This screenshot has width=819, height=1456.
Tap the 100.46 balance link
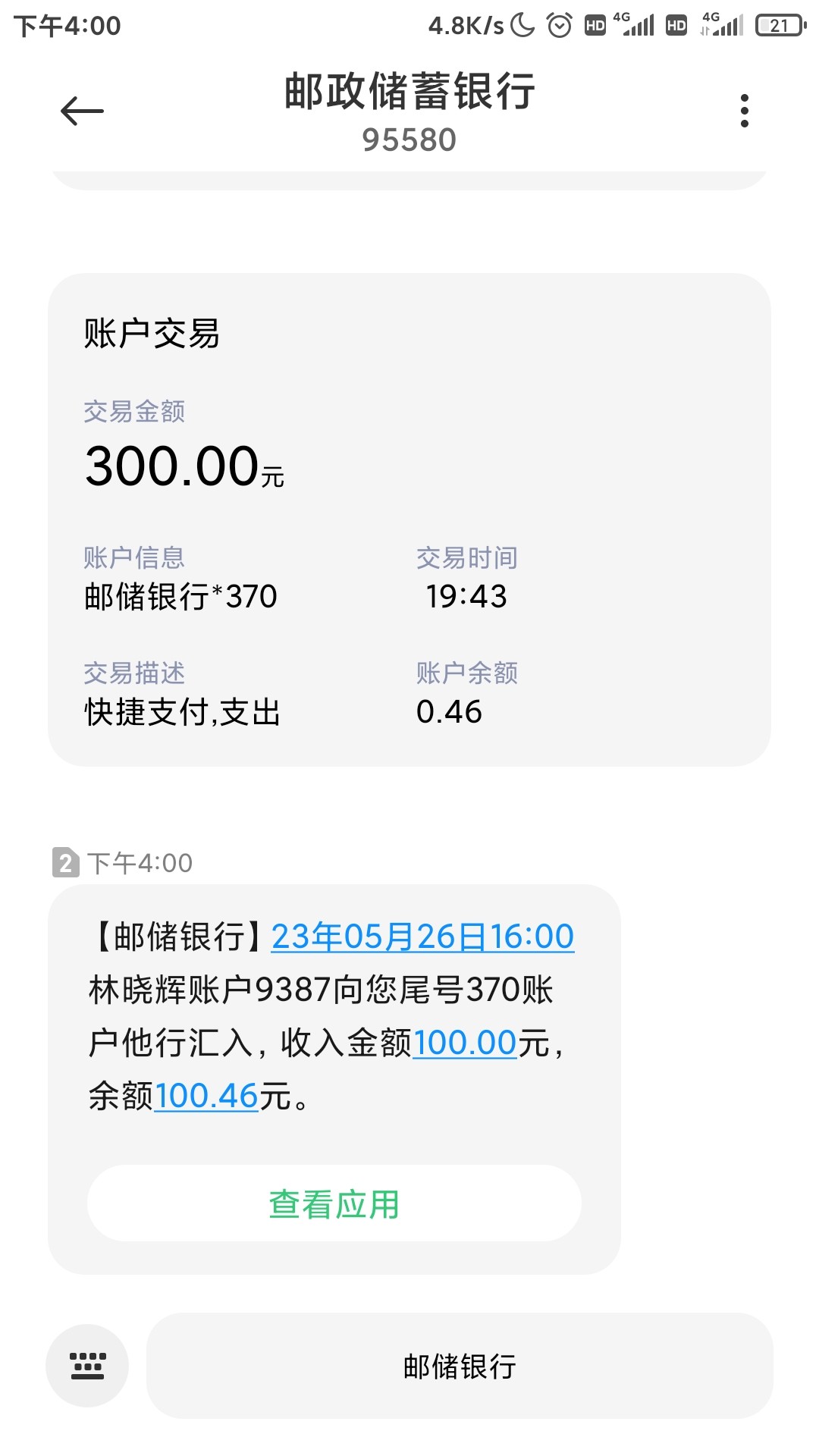(x=206, y=1097)
